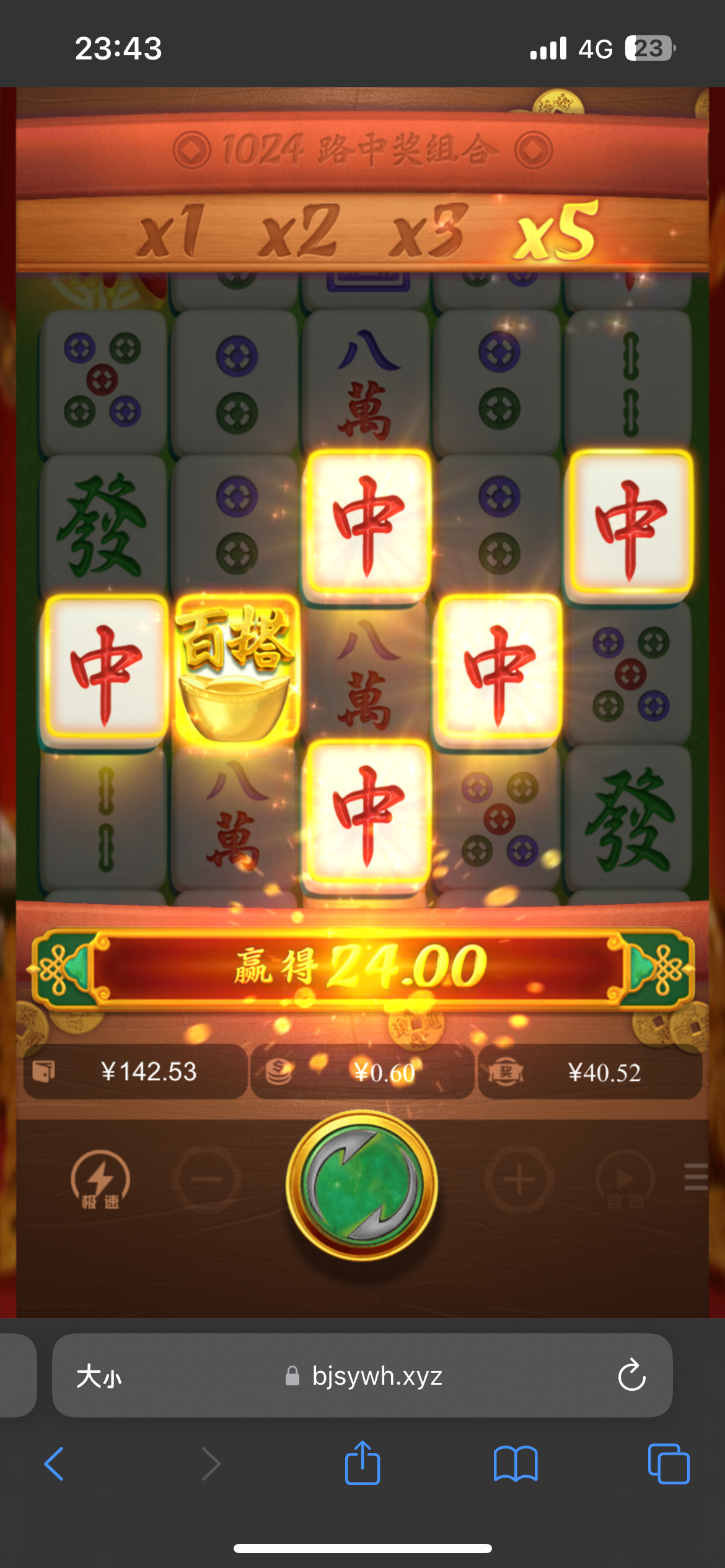Spin the reels with the green button

point(362,1185)
